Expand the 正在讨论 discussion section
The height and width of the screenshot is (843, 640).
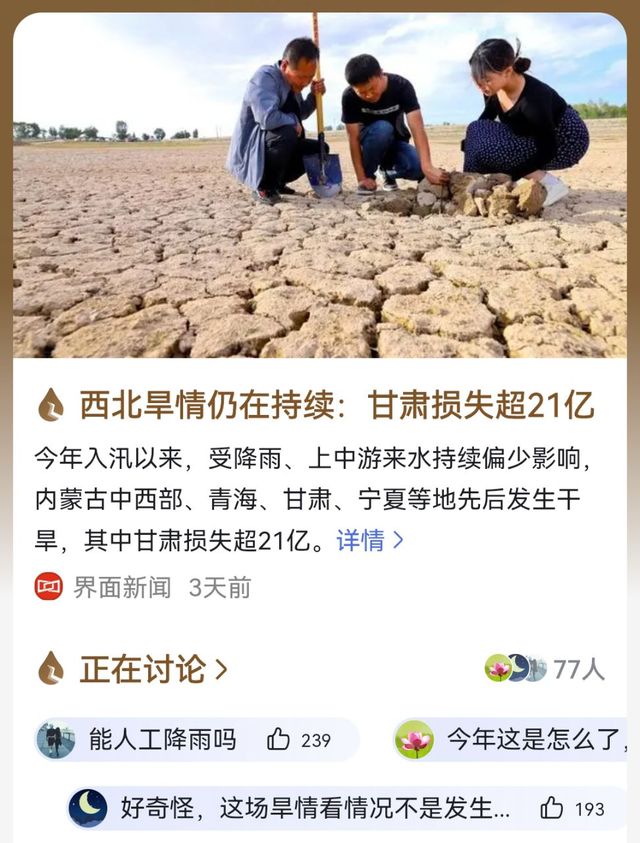click(153, 669)
